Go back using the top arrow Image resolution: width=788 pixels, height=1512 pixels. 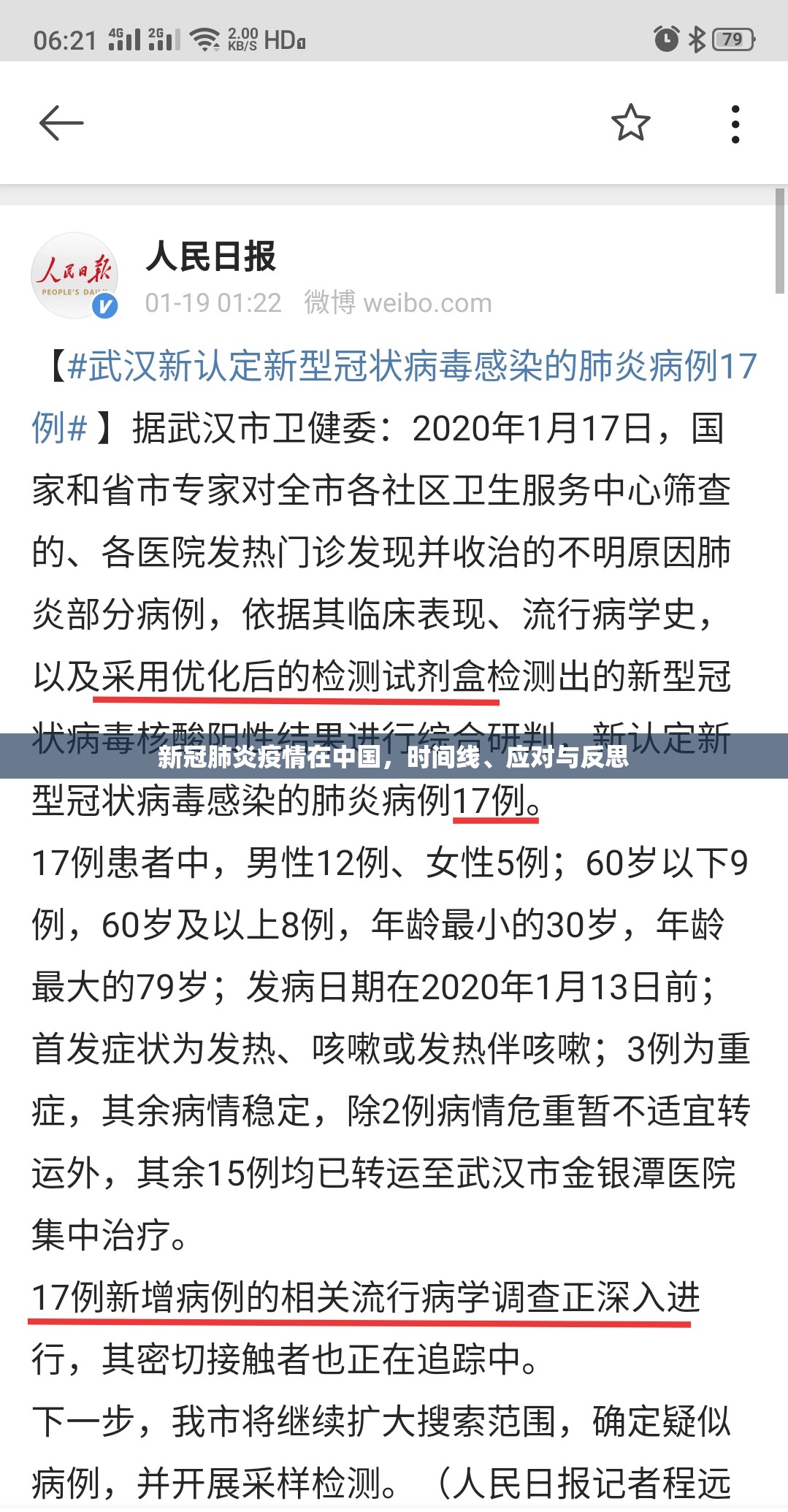tap(61, 123)
